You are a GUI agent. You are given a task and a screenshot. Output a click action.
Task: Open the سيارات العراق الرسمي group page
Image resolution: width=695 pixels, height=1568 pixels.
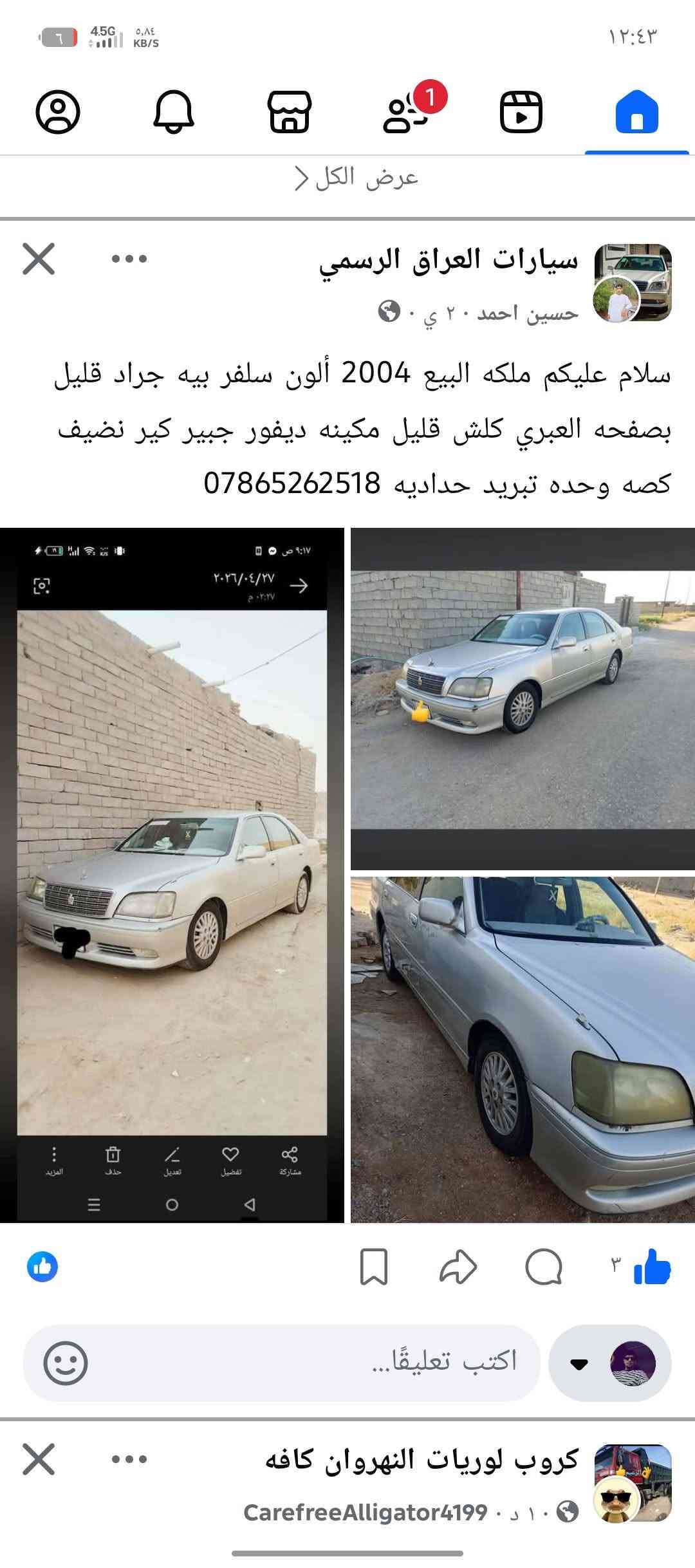point(449,261)
